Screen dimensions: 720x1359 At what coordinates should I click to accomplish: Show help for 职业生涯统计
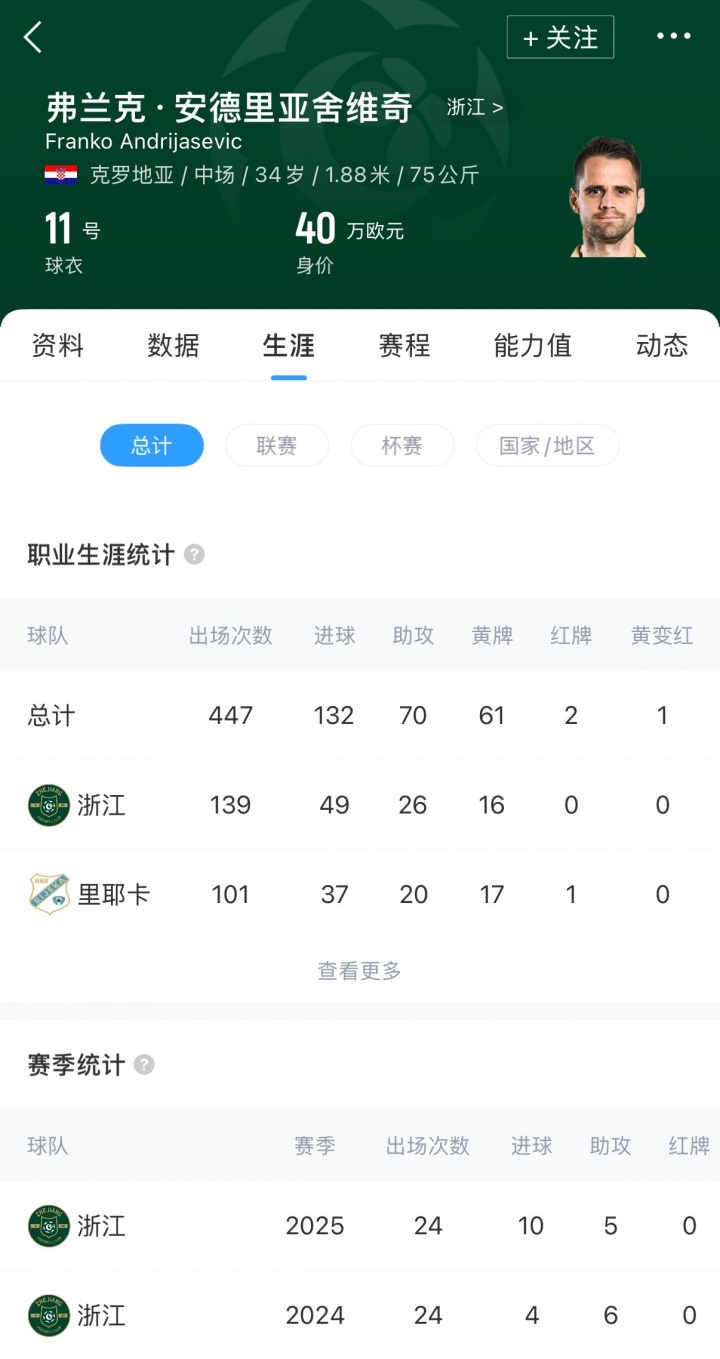(x=195, y=555)
